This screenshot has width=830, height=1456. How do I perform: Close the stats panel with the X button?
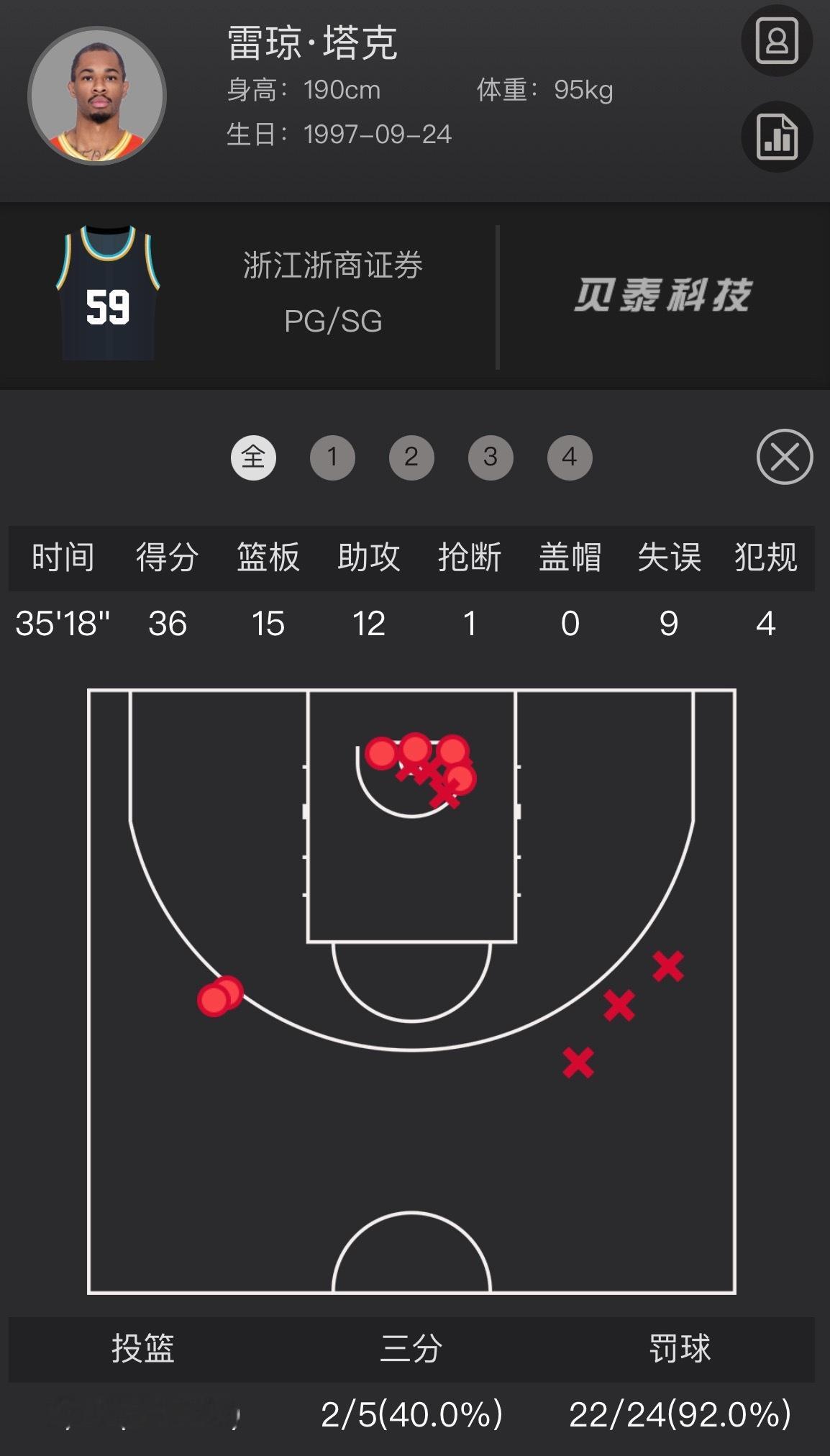783,456
